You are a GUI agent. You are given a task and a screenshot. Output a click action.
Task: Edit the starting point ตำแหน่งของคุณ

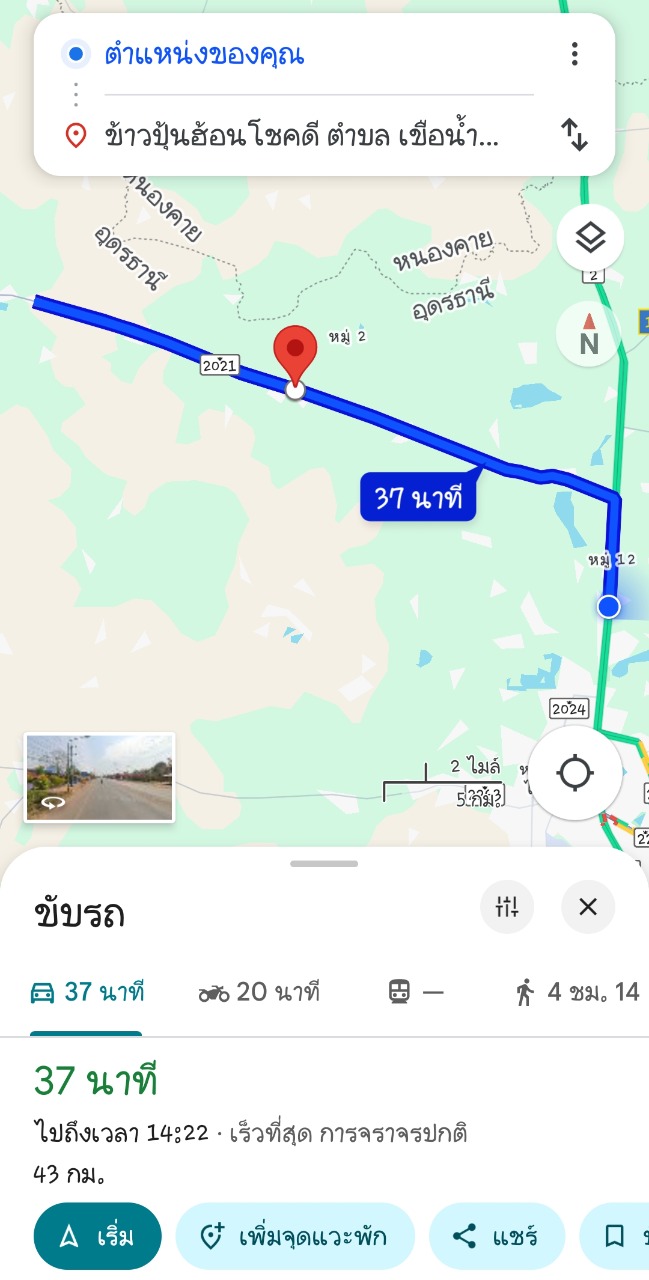[300, 54]
